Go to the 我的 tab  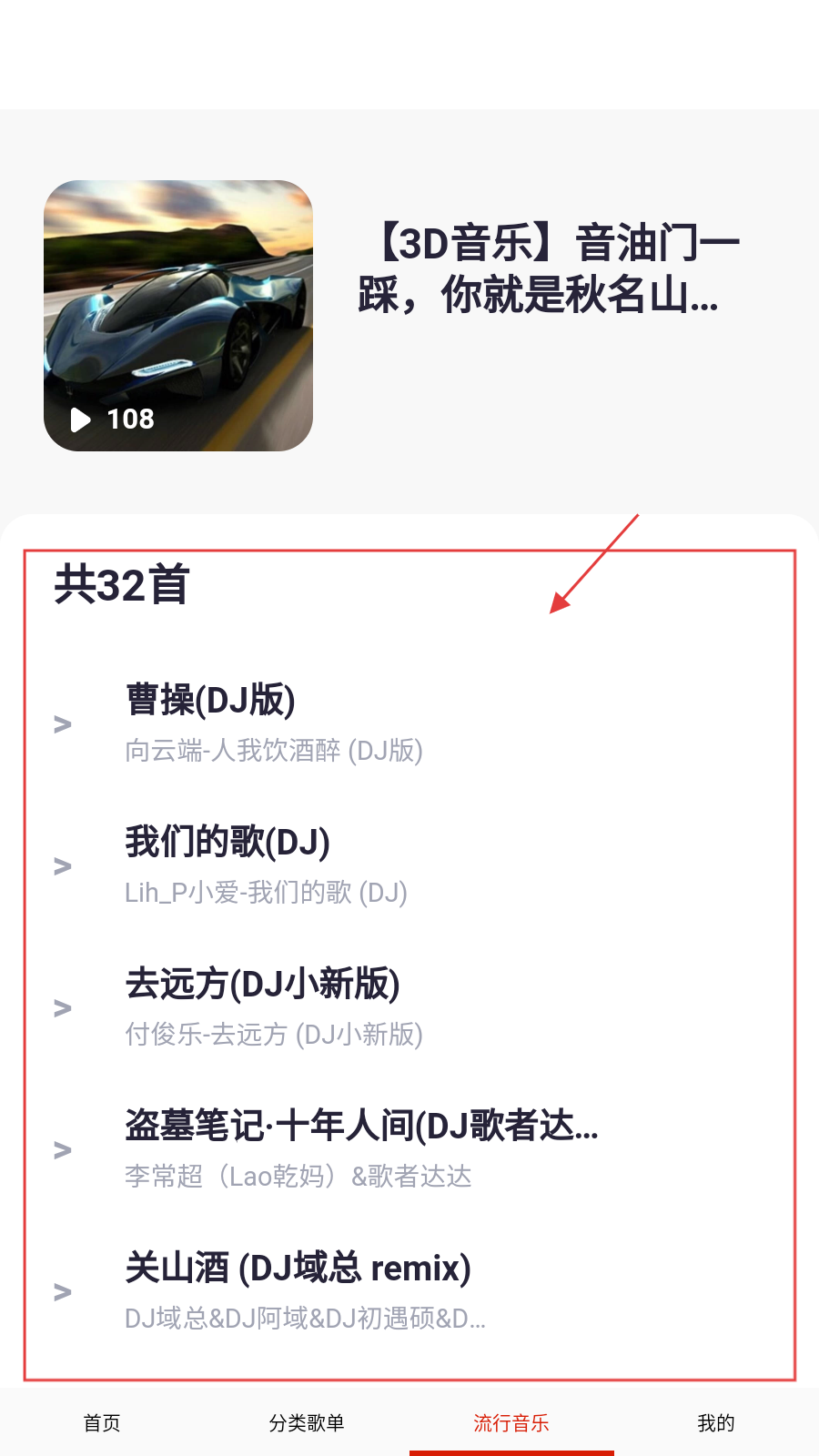716,1422
